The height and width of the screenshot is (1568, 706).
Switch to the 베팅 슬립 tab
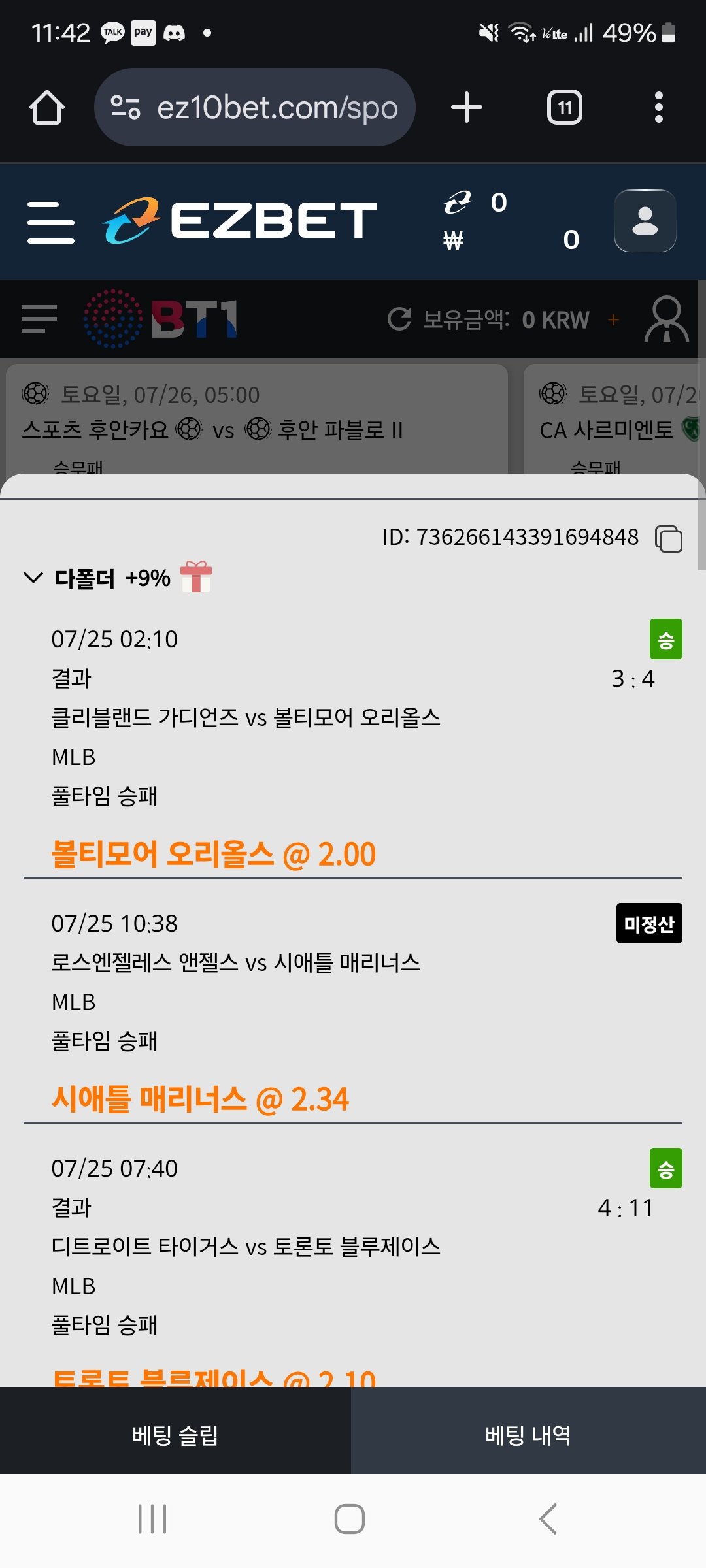[x=175, y=1435]
